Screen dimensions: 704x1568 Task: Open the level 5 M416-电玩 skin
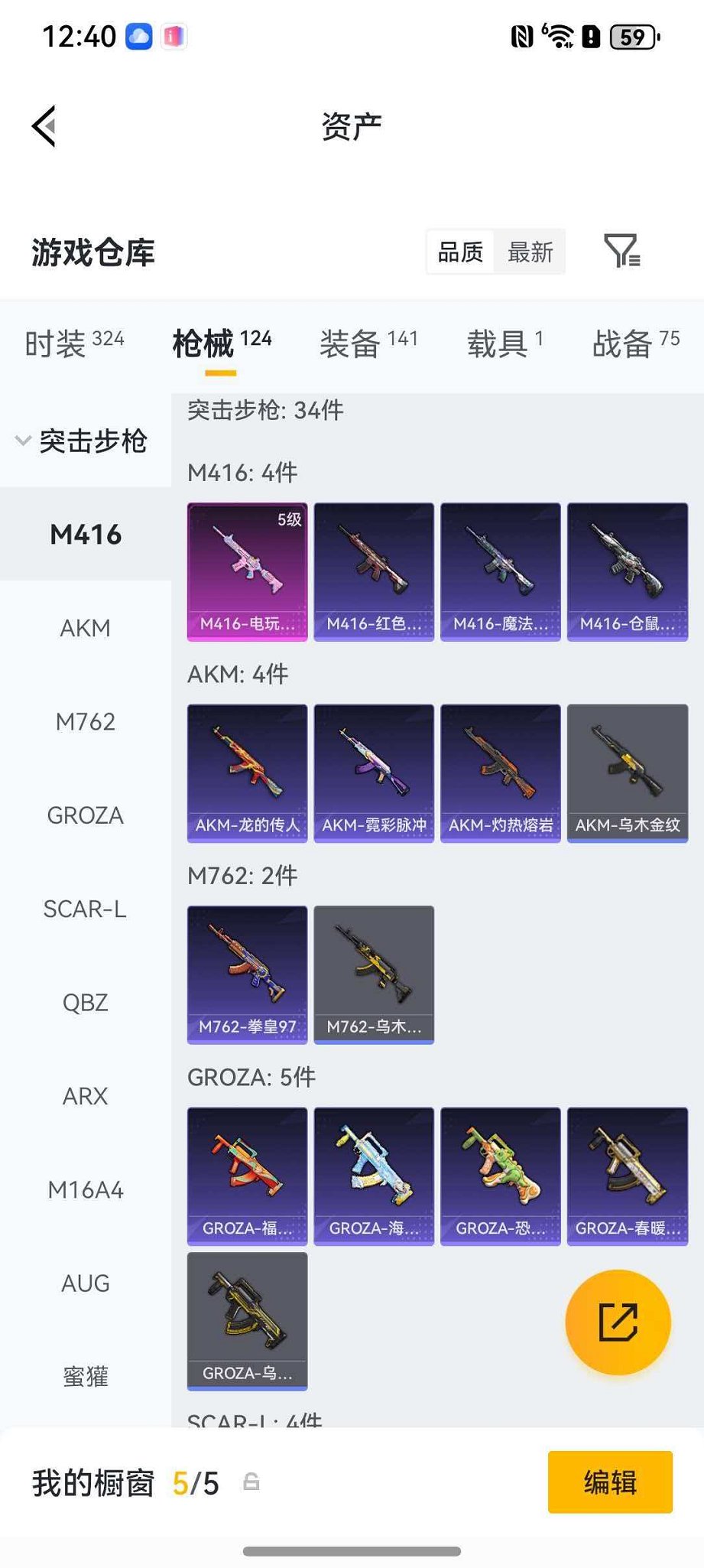(x=248, y=571)
